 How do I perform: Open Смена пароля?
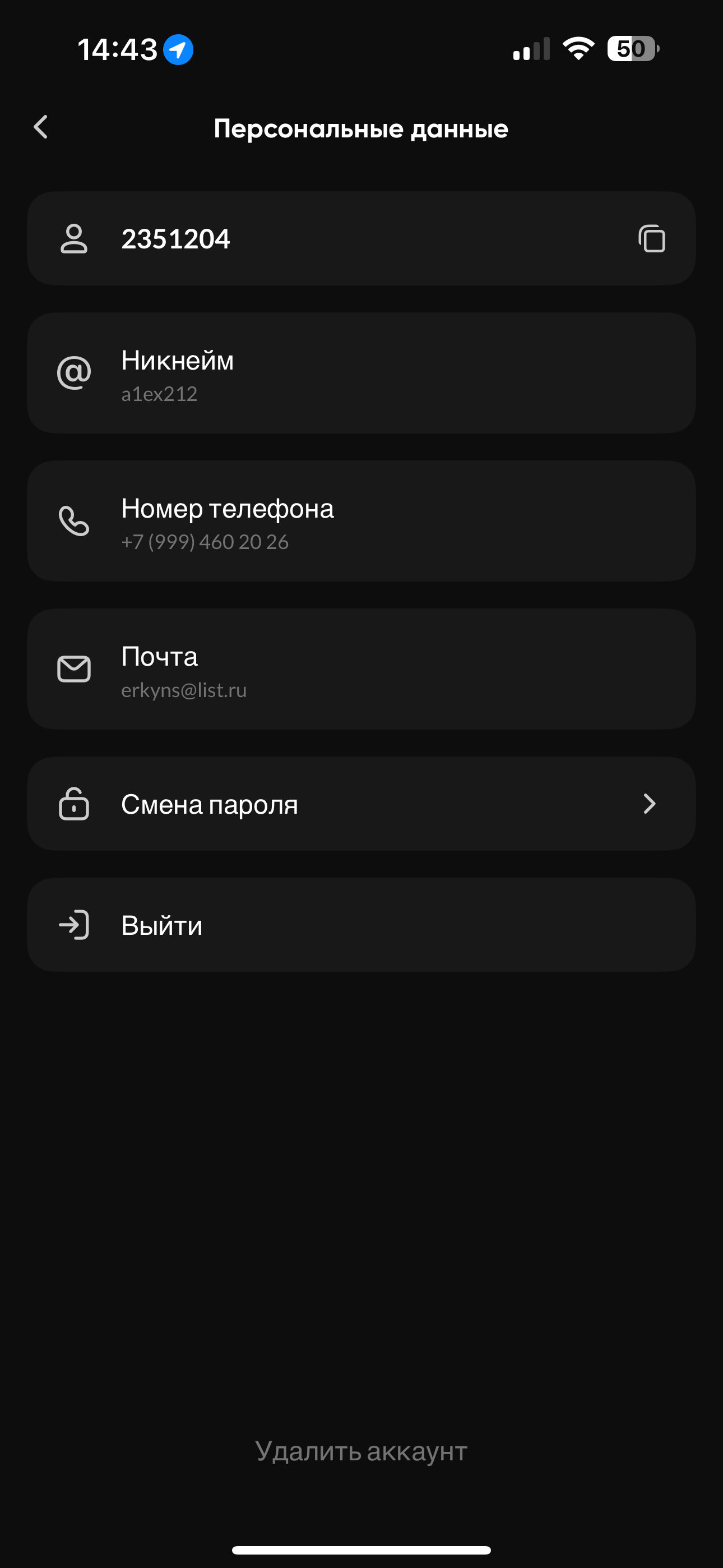pos(361,804)
